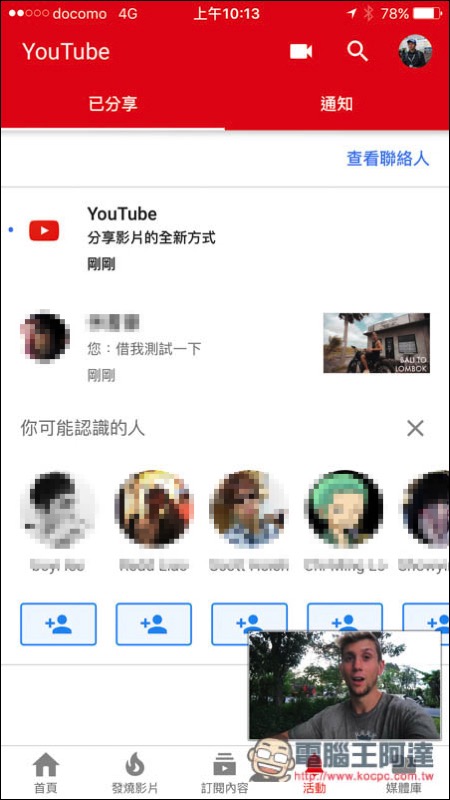The height and width of the screenshot is (800, 450).
Task: Tap the 查看聯絡人 link
Action: pos(388,159)
